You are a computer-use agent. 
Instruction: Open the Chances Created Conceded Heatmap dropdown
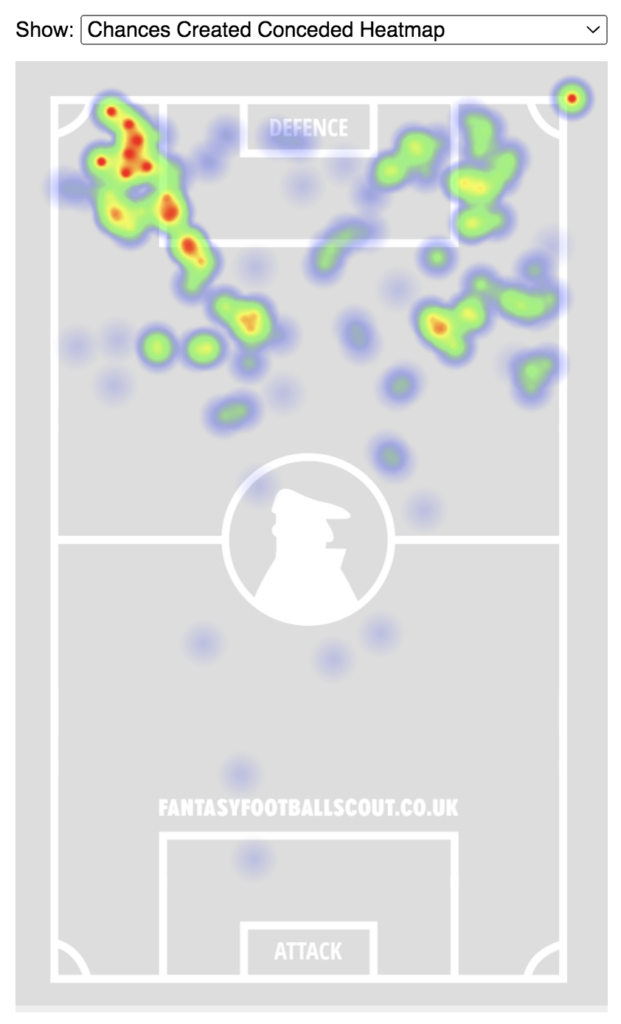coord(343,30)
